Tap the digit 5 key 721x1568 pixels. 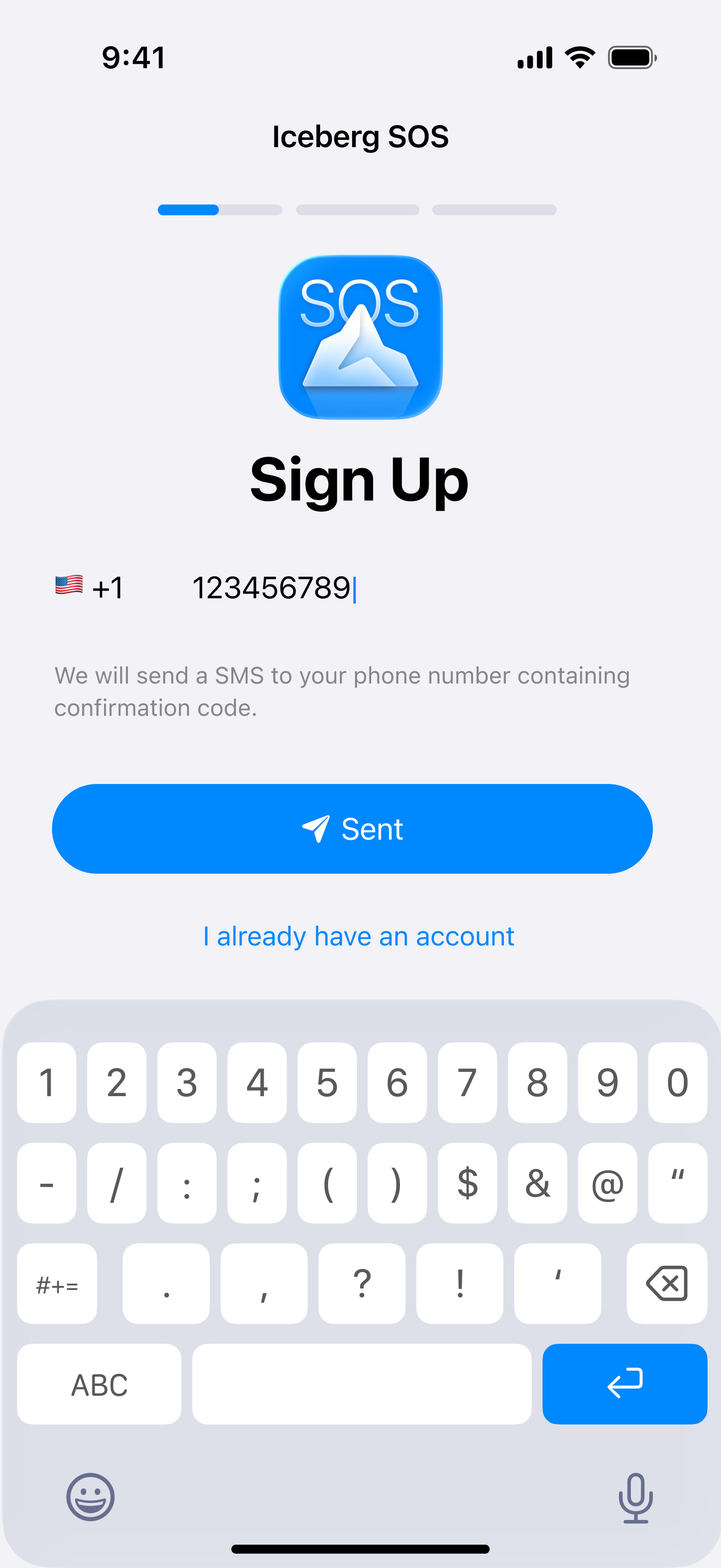pos(327,1082)
